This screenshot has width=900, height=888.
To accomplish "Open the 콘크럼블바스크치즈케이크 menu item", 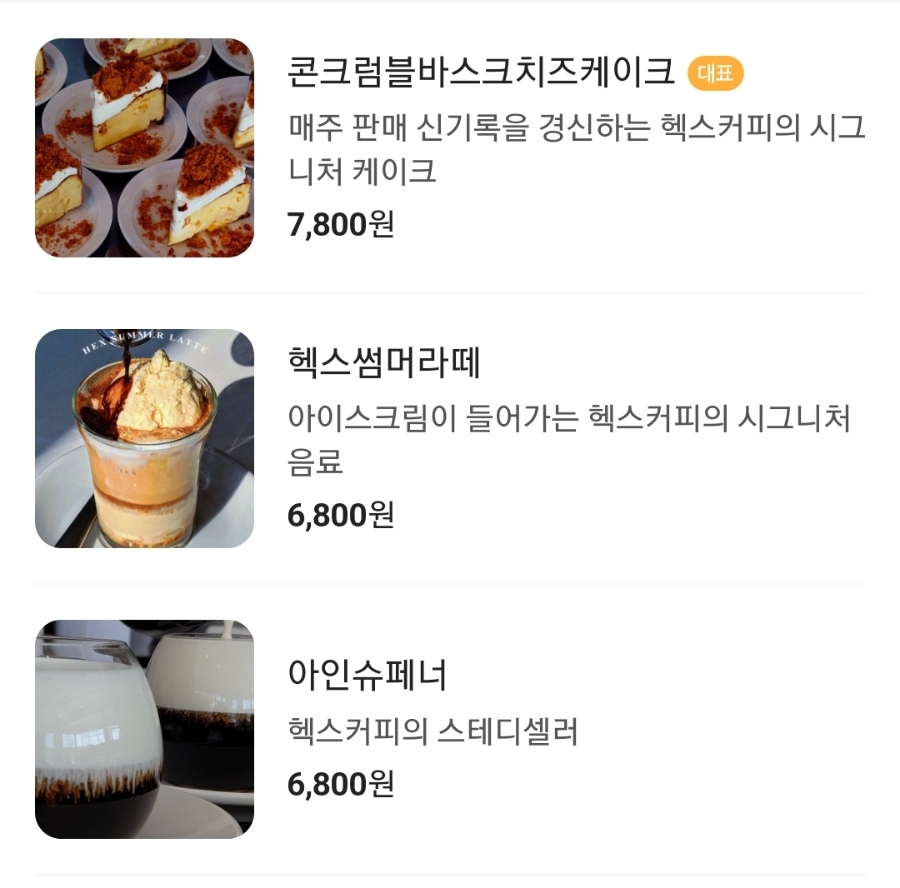I will point(480,72).
